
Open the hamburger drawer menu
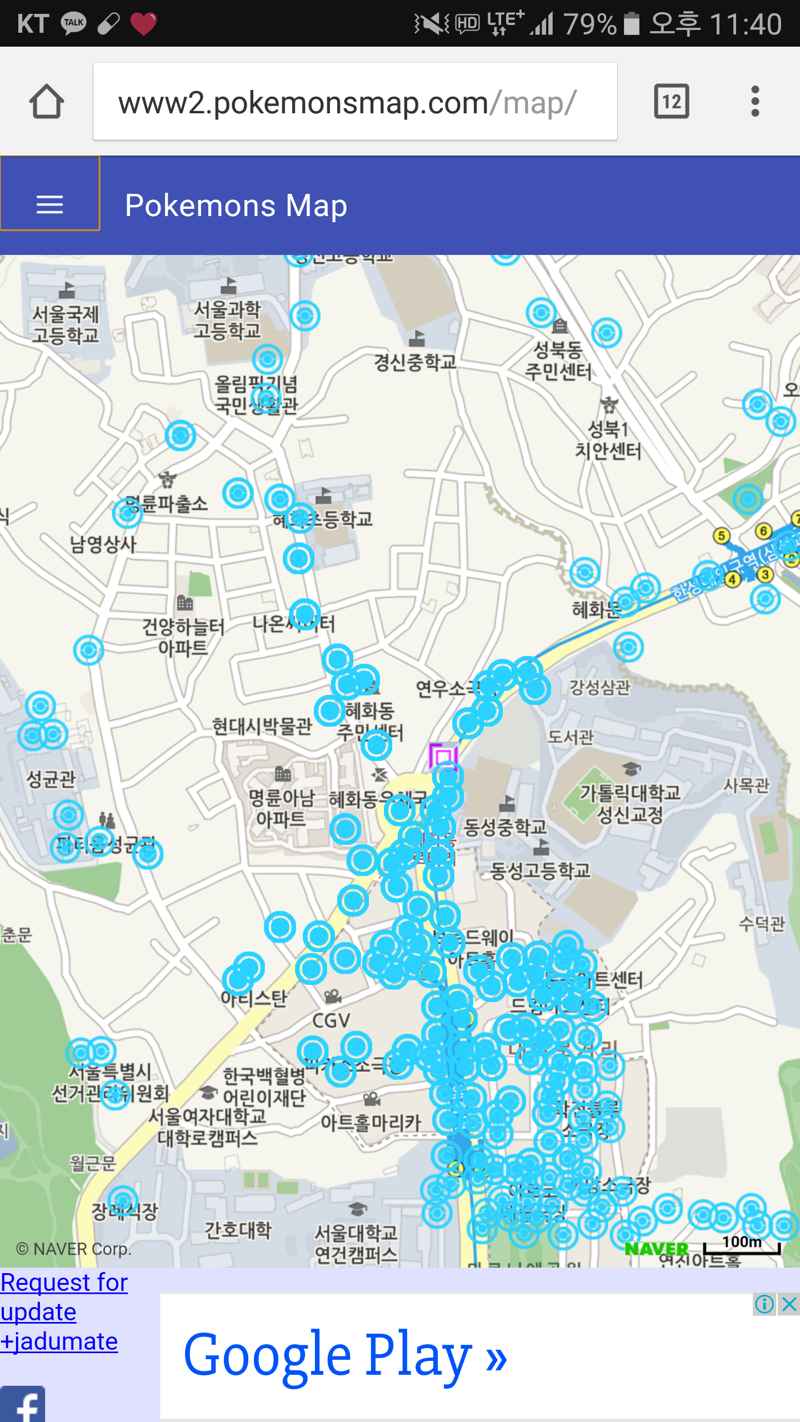coord(49,205)
